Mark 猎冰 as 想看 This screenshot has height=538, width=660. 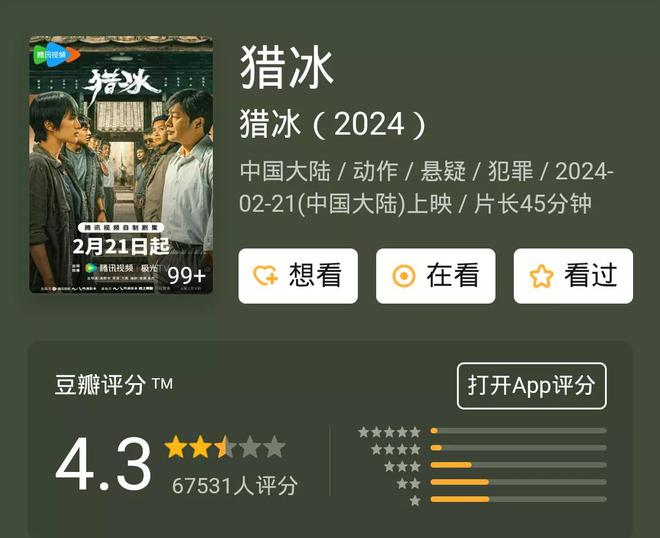pyautogui.click(x=297, y=276)
